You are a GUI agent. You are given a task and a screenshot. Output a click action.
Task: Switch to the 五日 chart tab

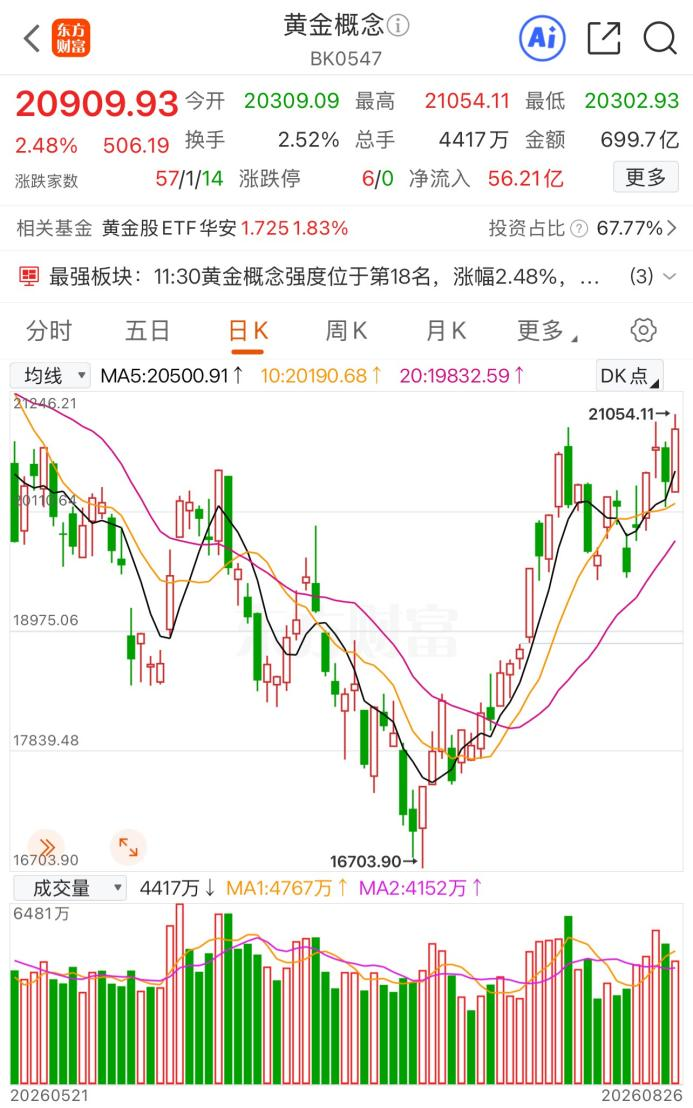pyautogui.click(x=147, y=331)
